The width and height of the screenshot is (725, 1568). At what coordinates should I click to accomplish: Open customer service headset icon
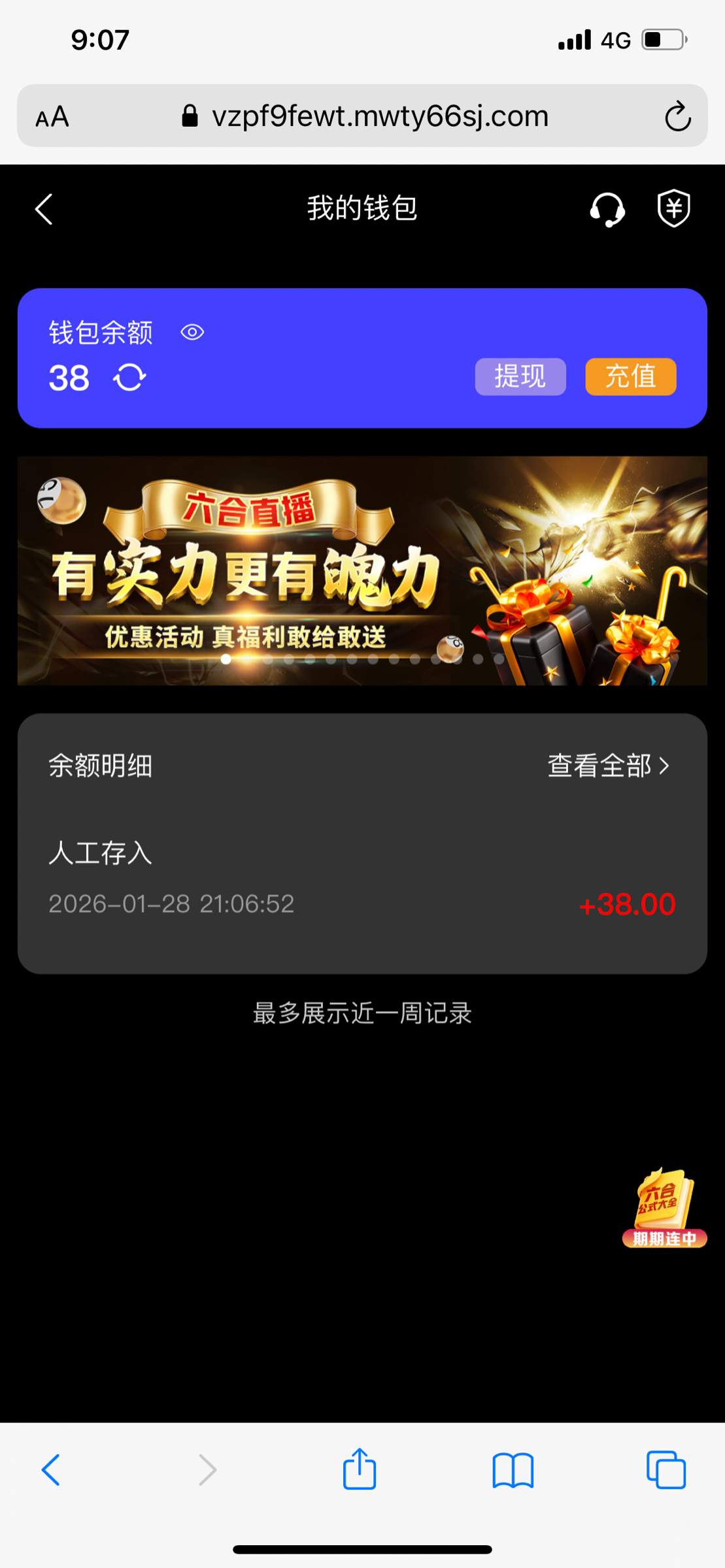[x=607, y=209]
